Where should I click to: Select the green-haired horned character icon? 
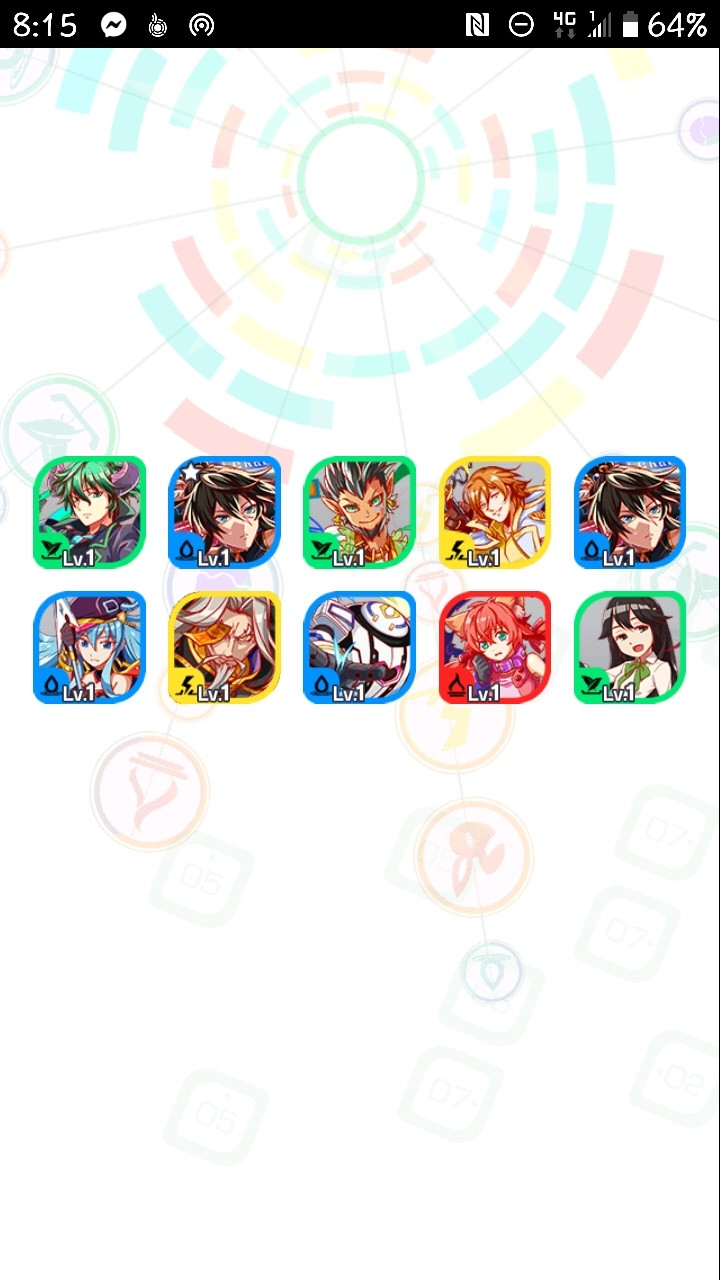[90, 512]
